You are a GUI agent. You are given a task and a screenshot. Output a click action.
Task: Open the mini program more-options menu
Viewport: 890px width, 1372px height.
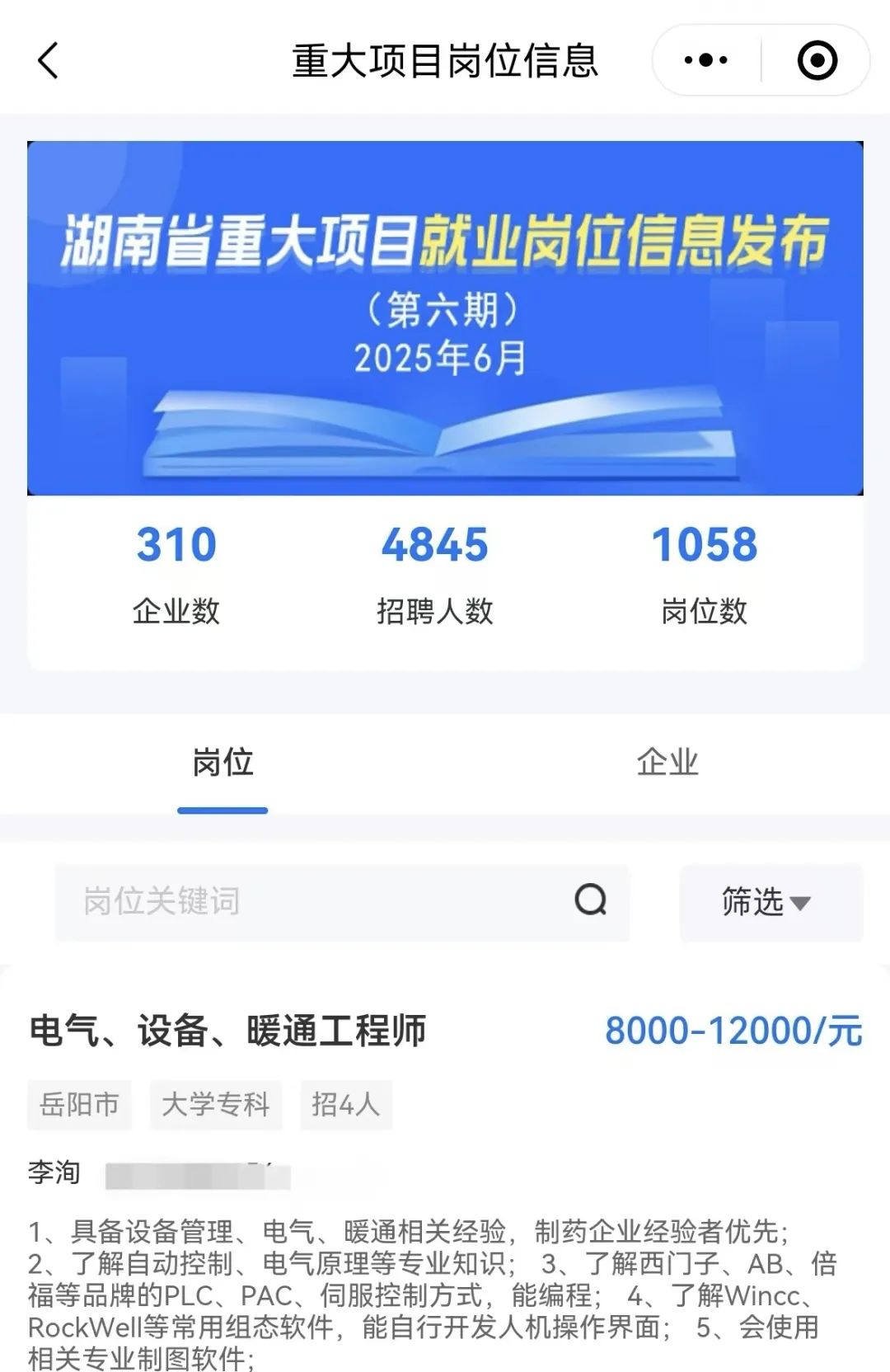point(706,60)
